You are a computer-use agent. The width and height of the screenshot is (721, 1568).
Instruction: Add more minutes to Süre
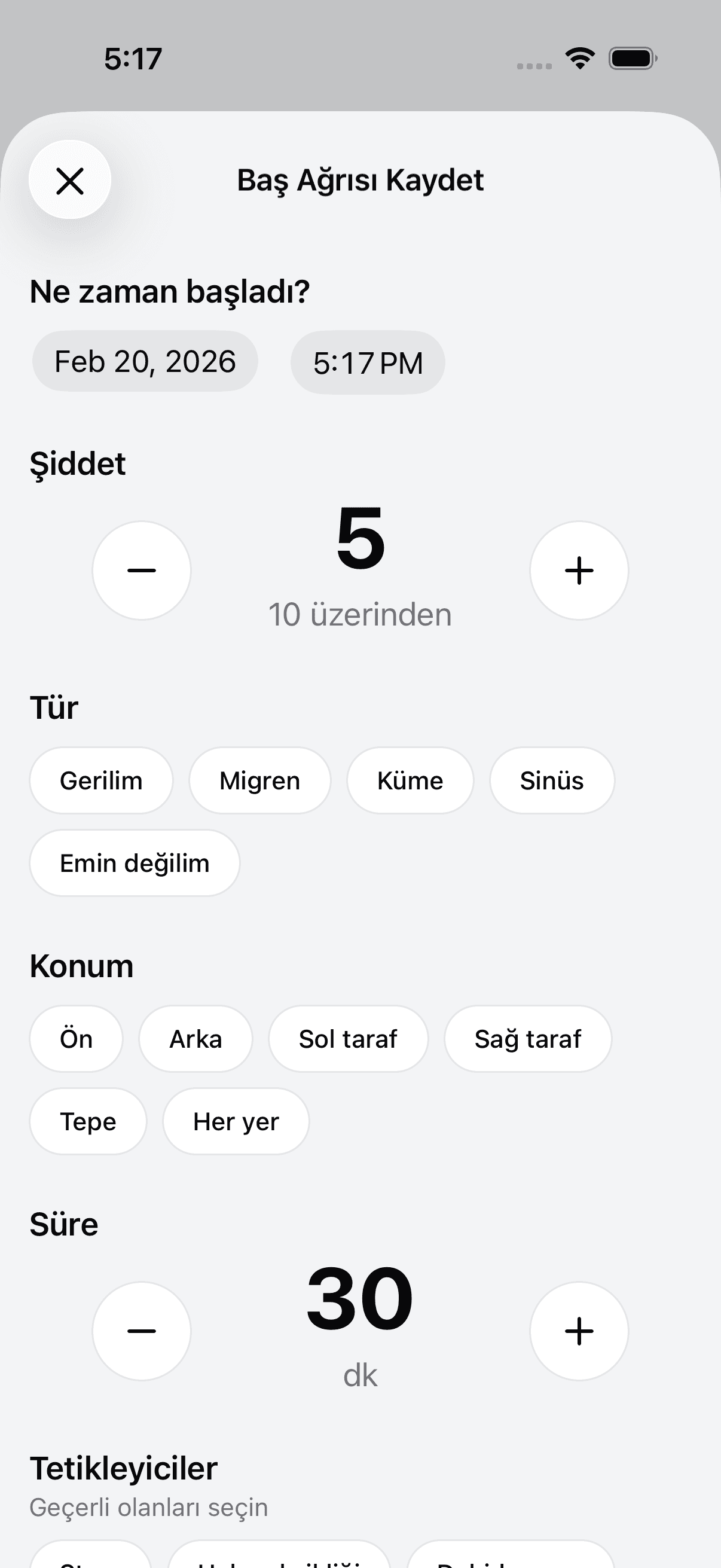579,1331
